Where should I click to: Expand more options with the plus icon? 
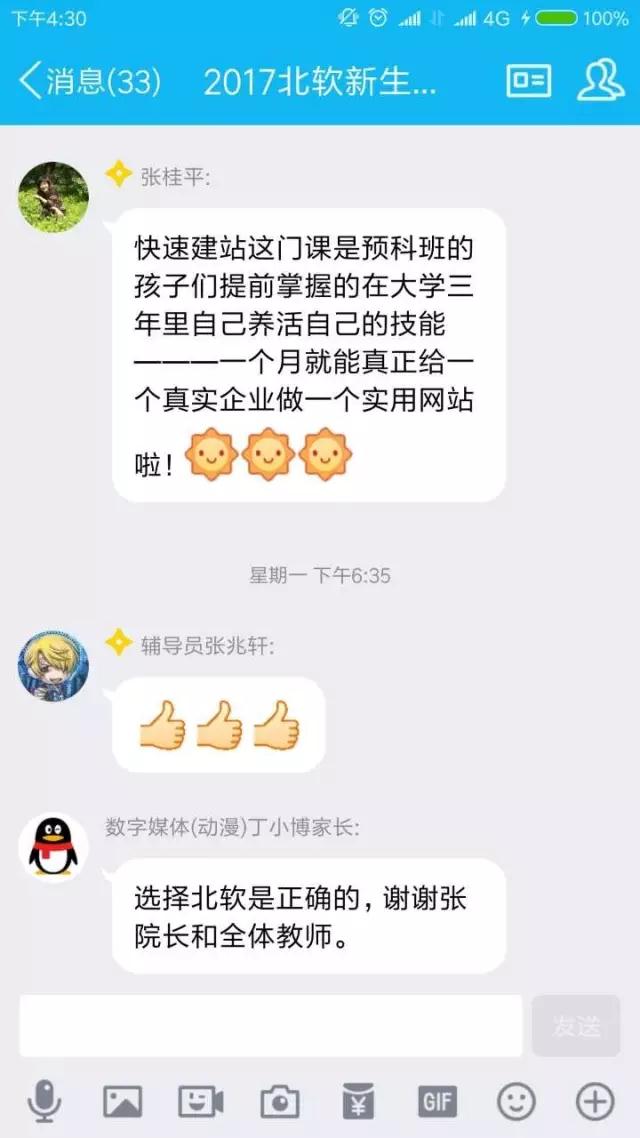(x=595, y=1102)
